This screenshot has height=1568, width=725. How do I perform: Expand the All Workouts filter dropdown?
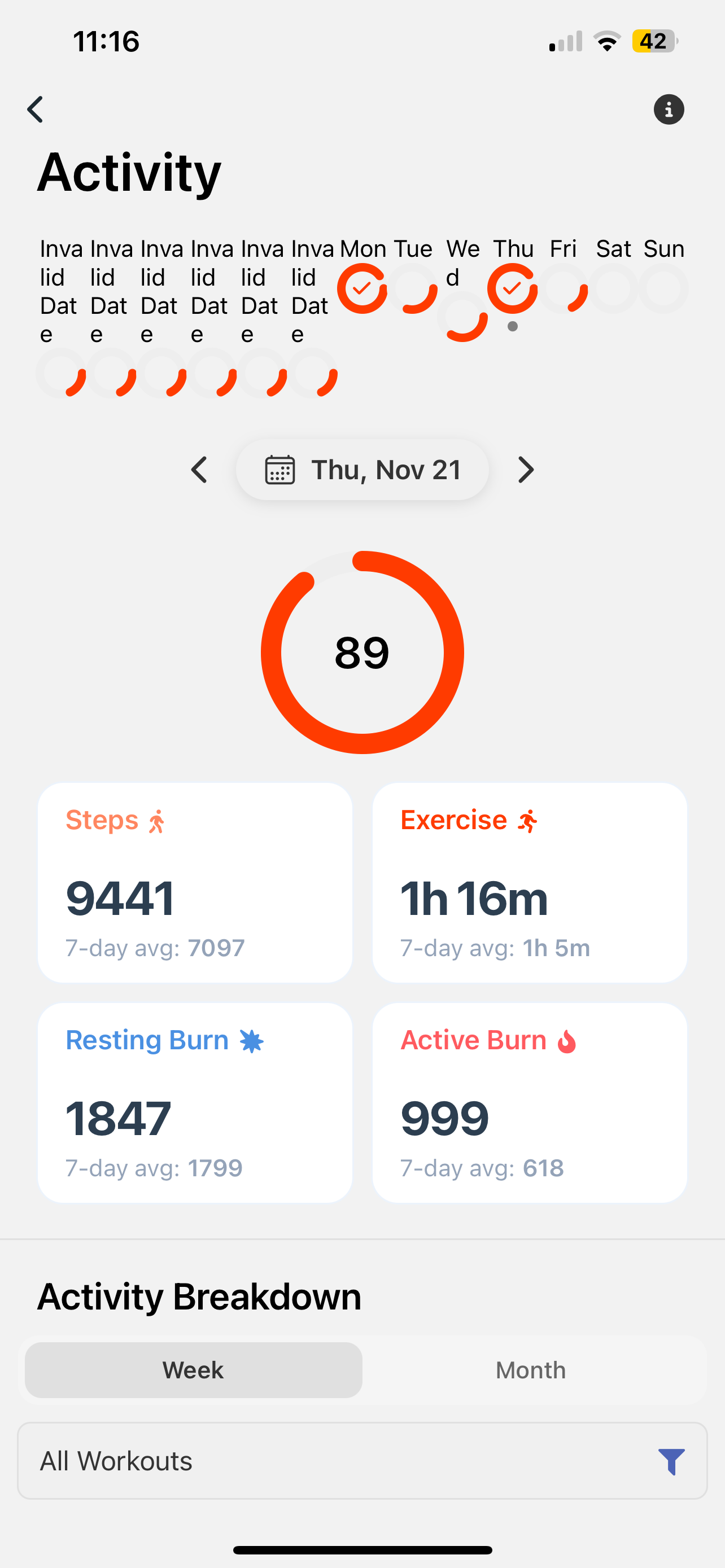tap(363, 1461)
